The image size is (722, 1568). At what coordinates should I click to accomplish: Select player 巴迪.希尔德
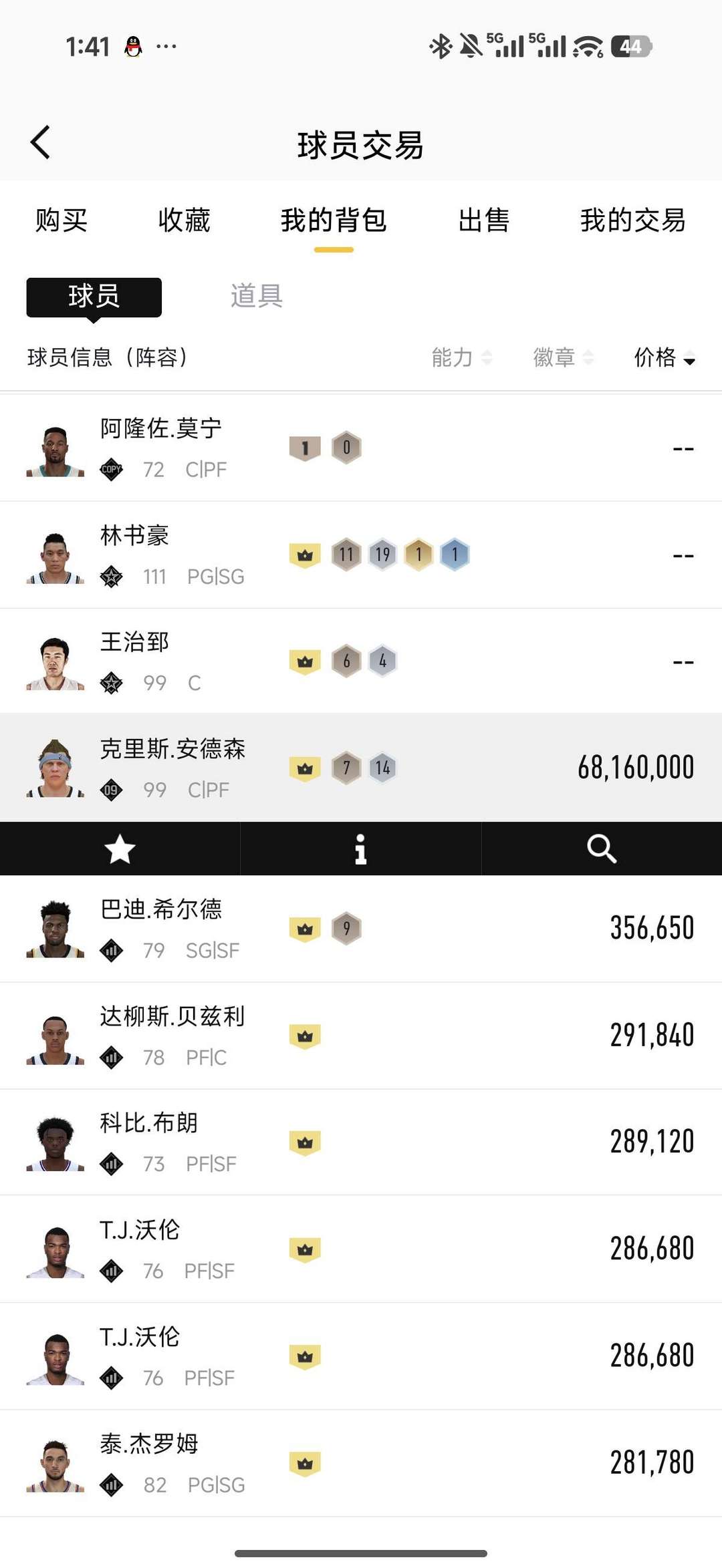point(361,929)
